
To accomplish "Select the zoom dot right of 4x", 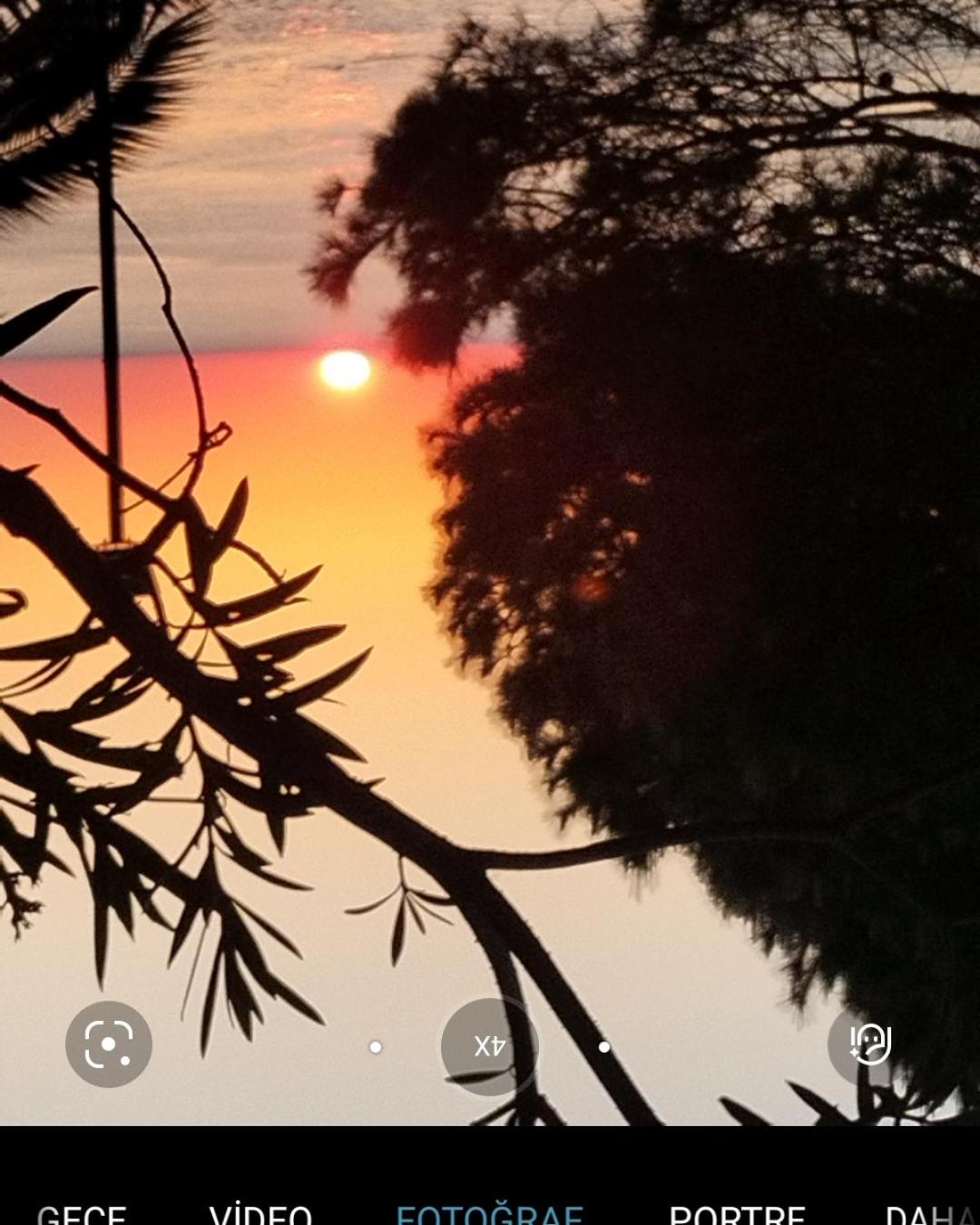I will 604,1047.
